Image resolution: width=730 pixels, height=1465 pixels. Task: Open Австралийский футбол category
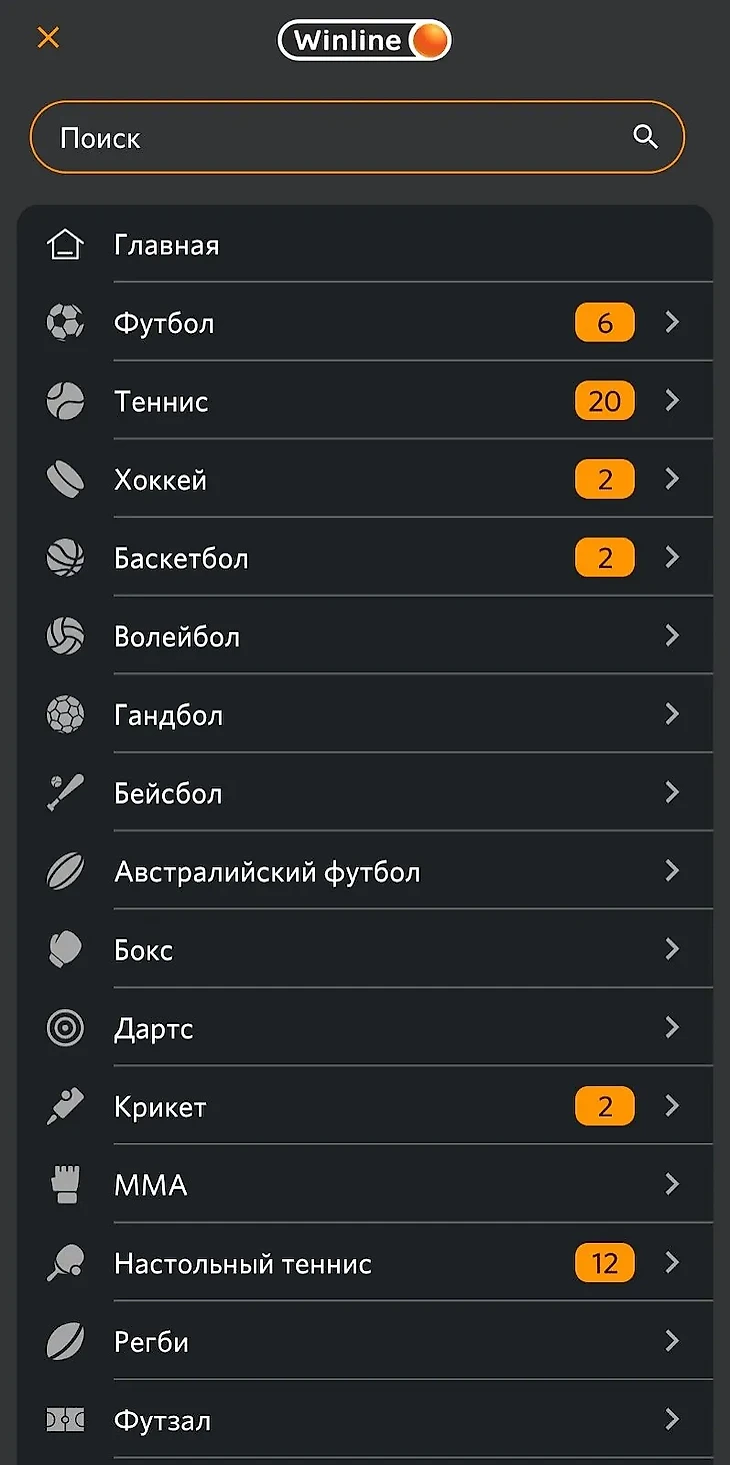[x=267, y=872]
